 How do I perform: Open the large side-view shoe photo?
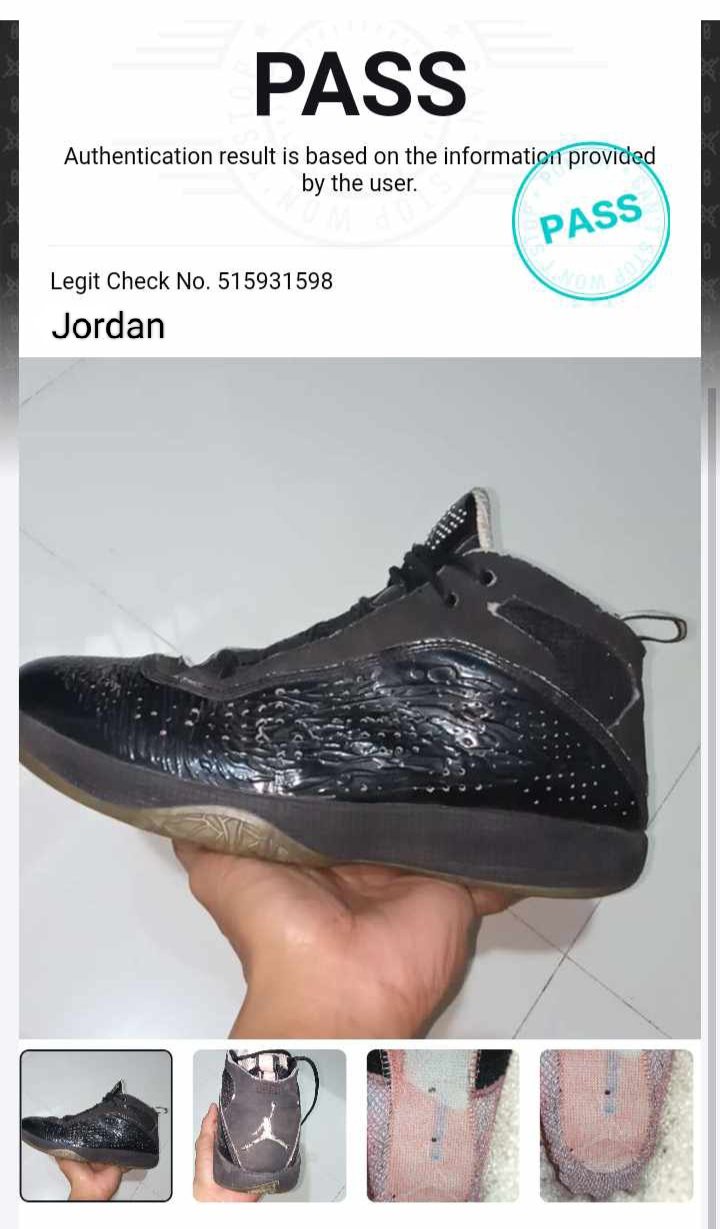(x=360, y=697)
